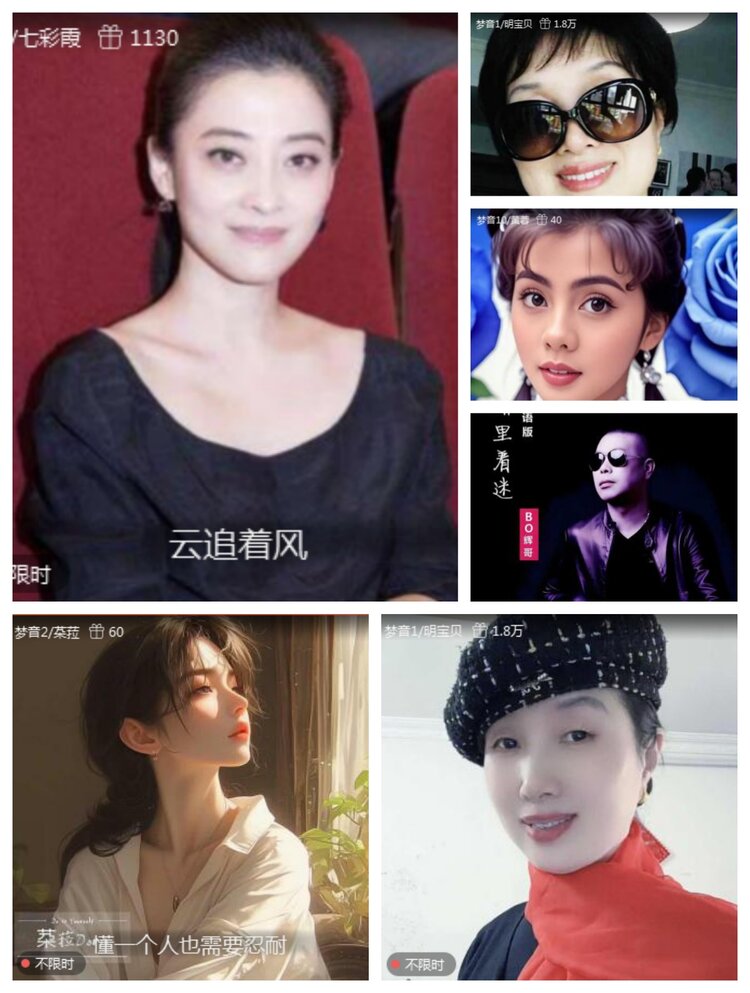Select the 梦音1/黄蓉 stream header

505,221
